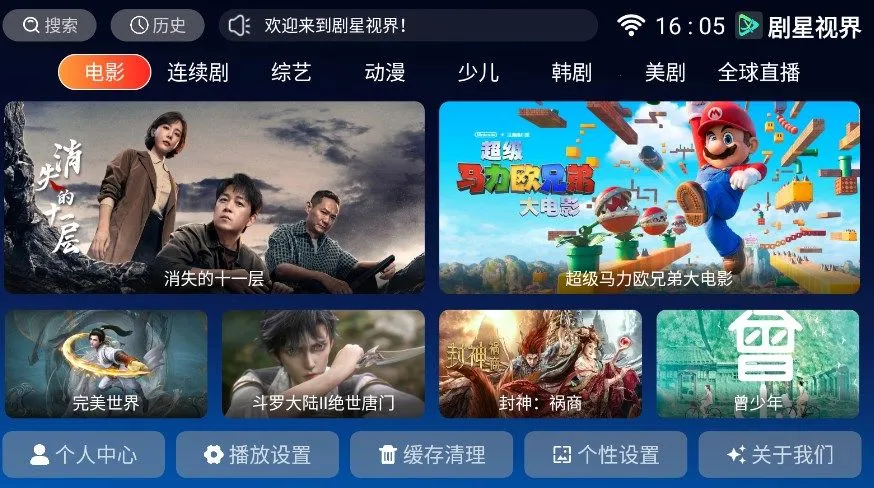
Task: Open the 曾少年 tile
Action: pyautogui.click(x=757, y=364)
